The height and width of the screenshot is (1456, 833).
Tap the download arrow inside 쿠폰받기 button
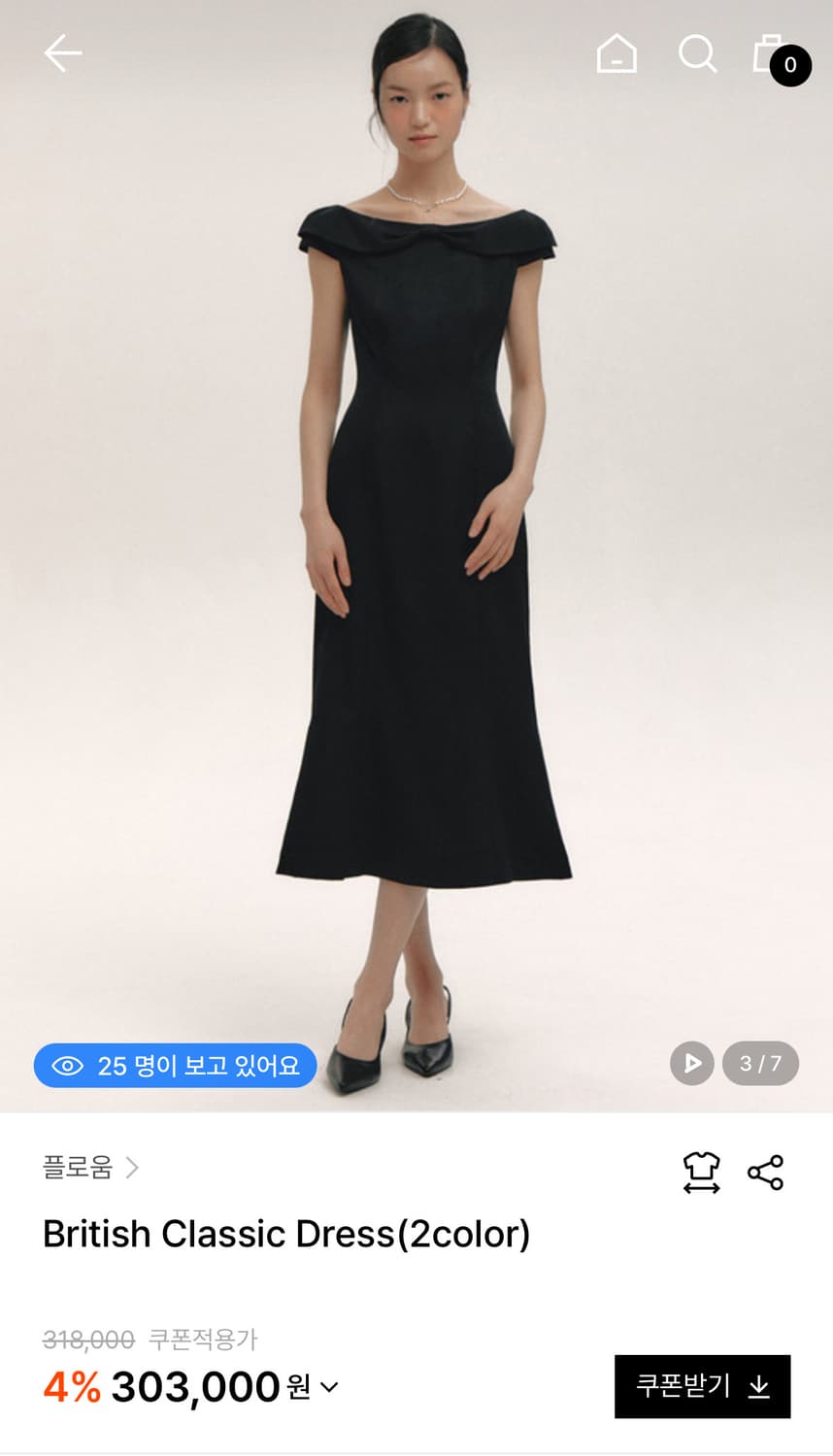pyautogui.click(x=758, y=1386)
